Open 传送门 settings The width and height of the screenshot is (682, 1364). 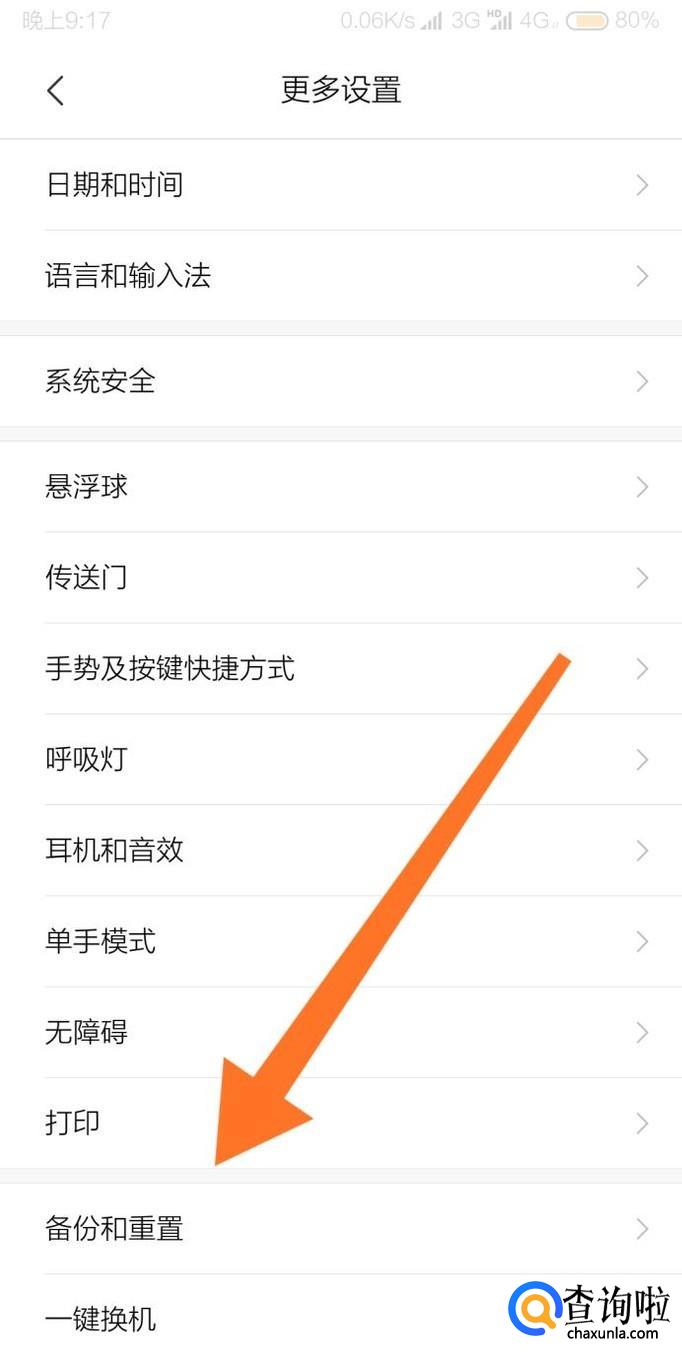(341, 578)
